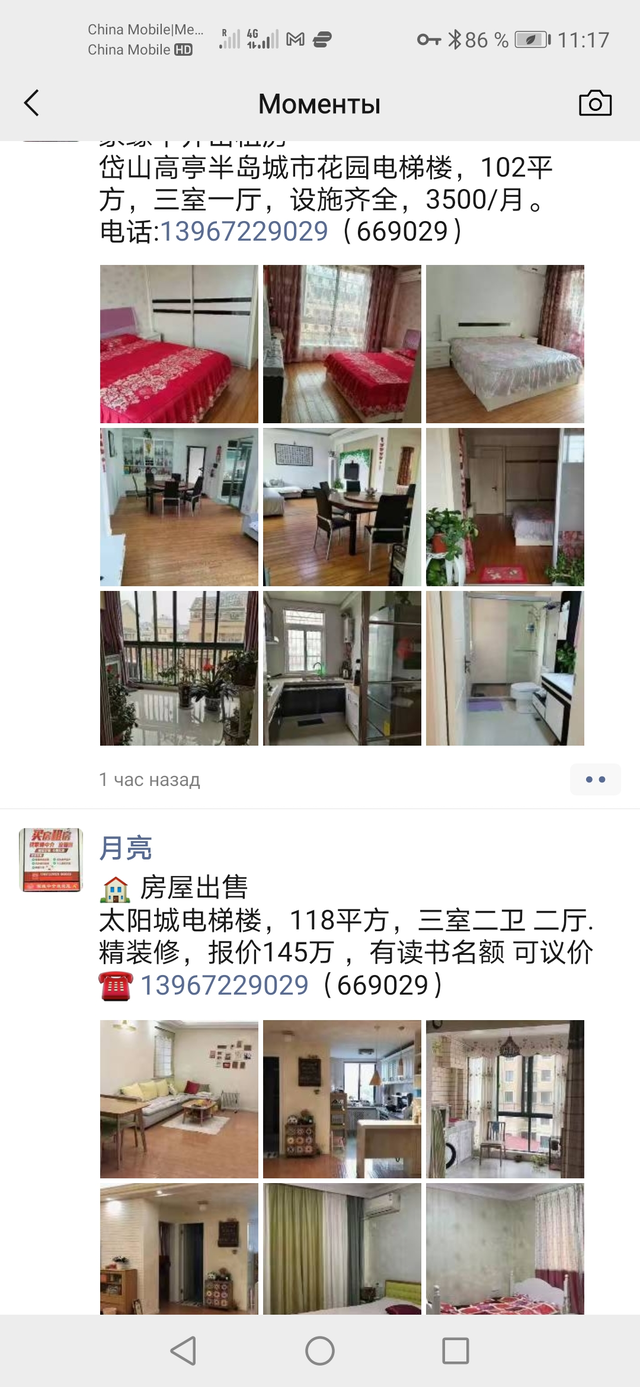Open the comment and like menu dots

[x=595, y=779]
